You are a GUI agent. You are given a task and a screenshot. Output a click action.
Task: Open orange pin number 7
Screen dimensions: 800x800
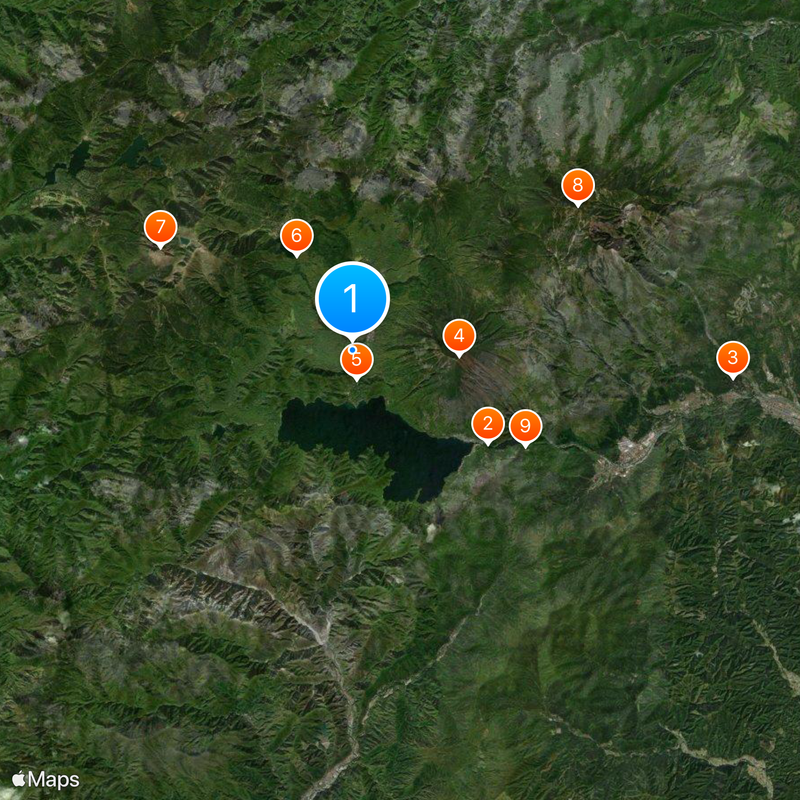[160, 228]
